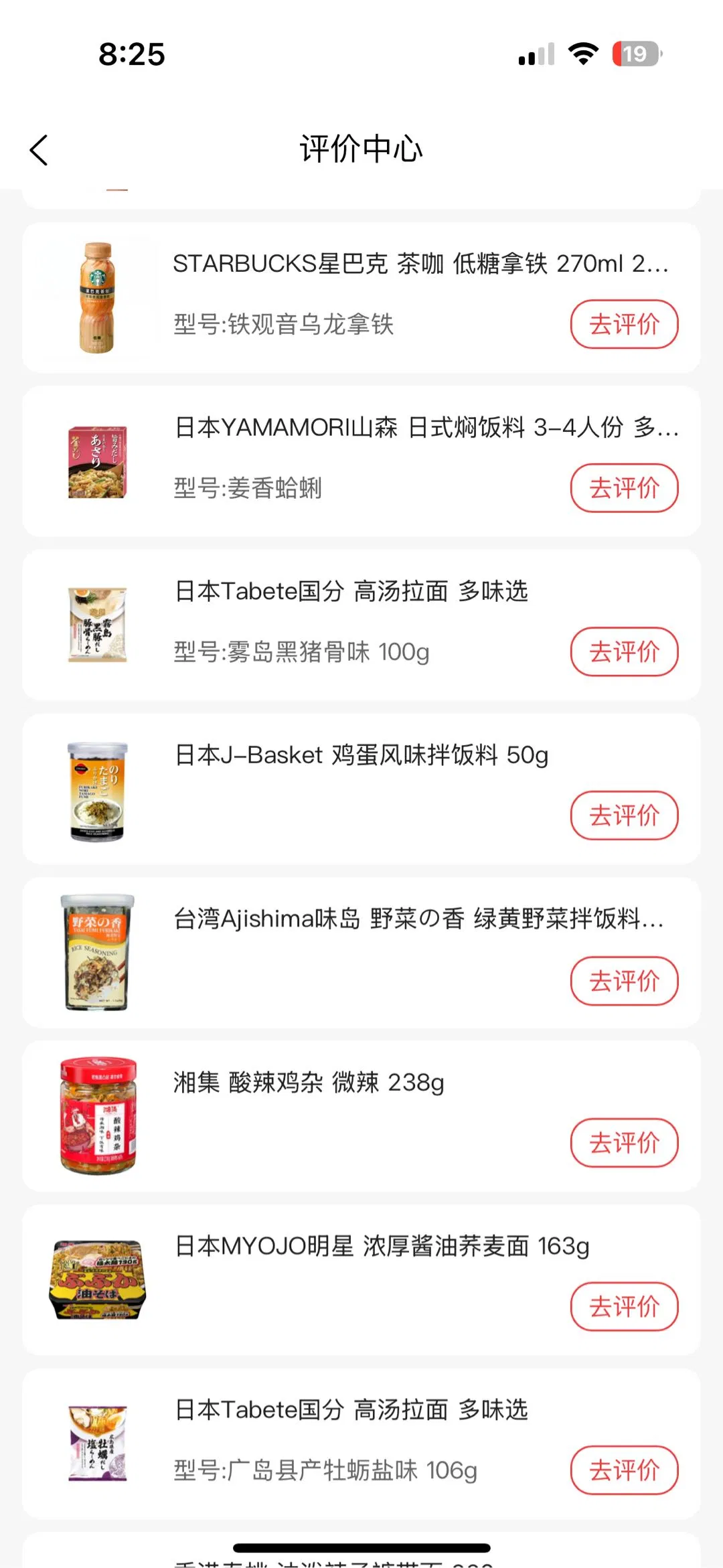Write a review for 湘集 酸辣鸡杂
Screen dimensions: 723x1568
pyautogui.click(x=624, y=1143)
